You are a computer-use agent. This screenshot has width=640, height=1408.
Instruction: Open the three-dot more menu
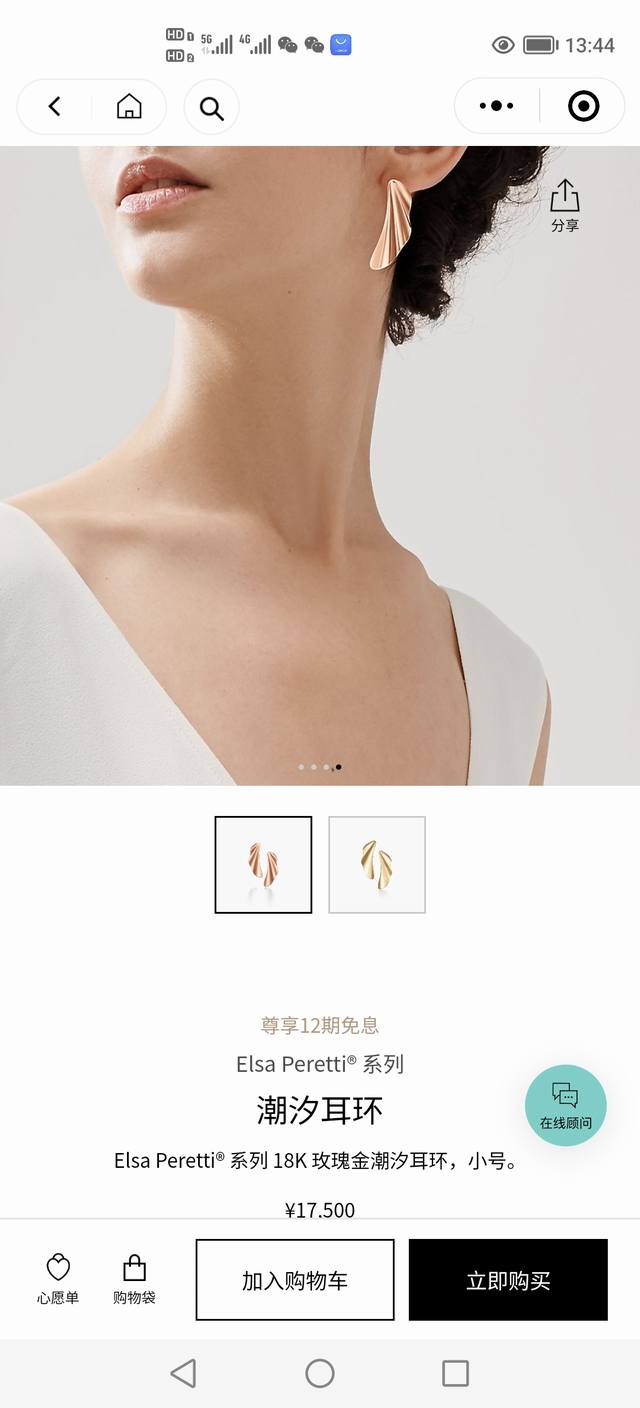coord(496,105)
